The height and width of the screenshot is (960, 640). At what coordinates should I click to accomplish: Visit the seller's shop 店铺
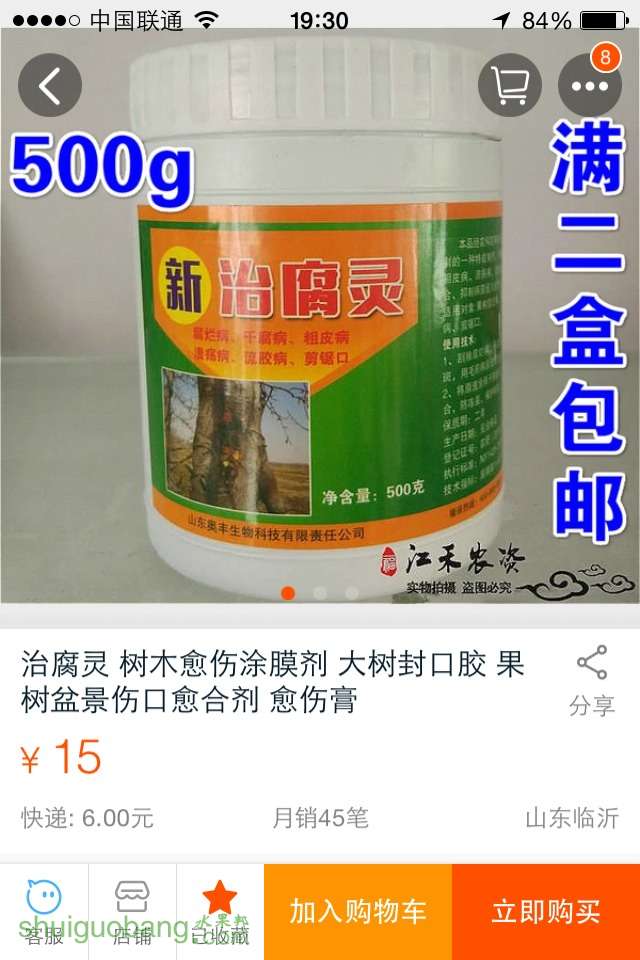coord(132,911)
